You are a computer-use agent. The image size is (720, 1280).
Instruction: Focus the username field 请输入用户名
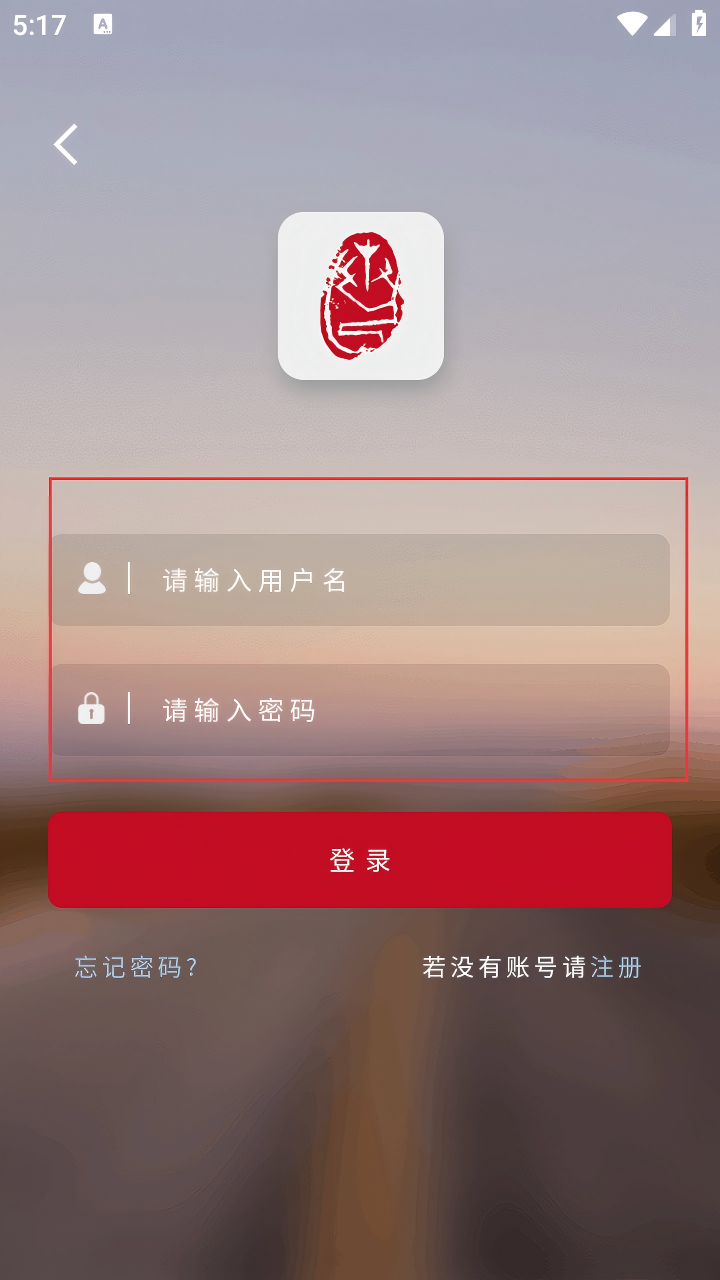(x=400, y=580)
